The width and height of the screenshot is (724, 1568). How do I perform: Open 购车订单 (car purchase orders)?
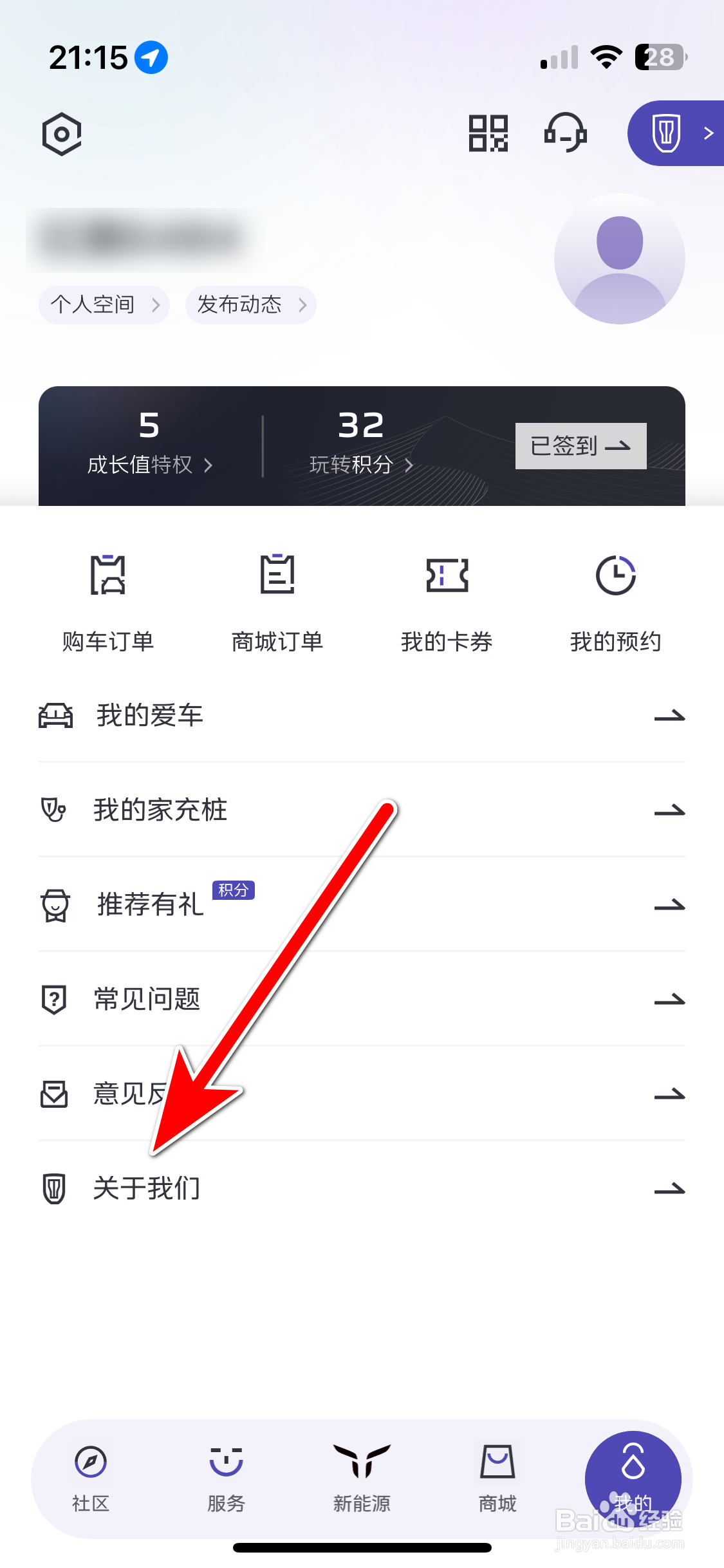(107, 599)
